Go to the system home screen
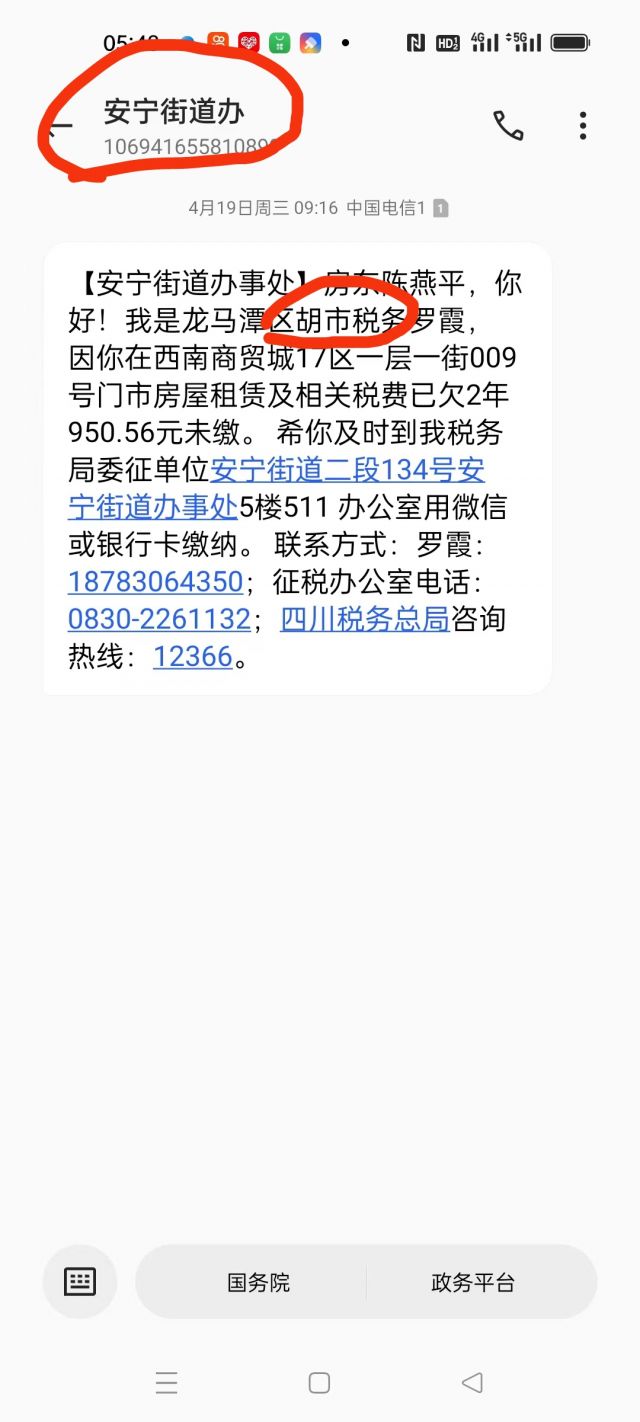This screenshot has width=640, height=1422. click(319, 1383)
